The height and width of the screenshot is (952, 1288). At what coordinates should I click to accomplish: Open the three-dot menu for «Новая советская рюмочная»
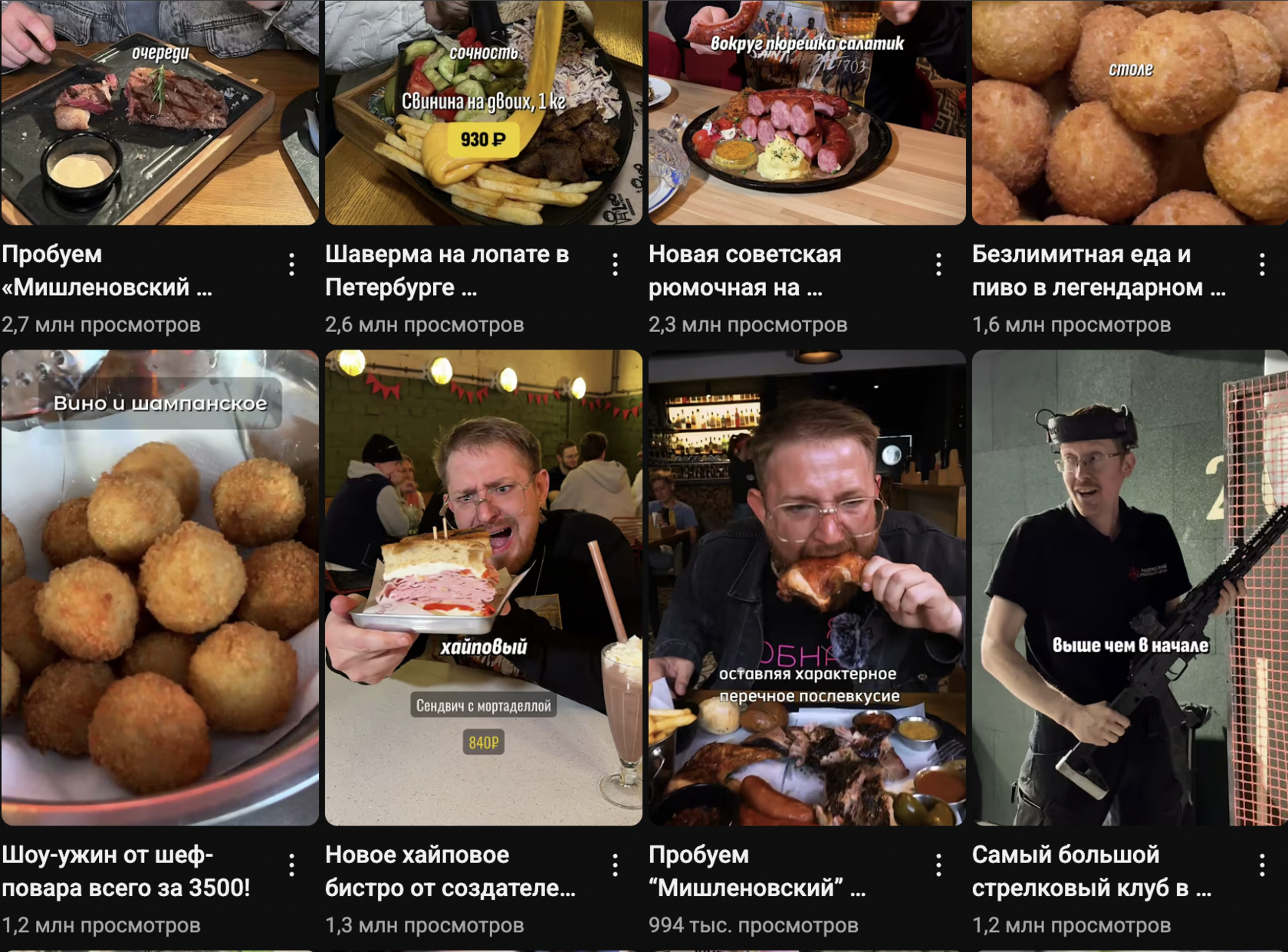939,264
